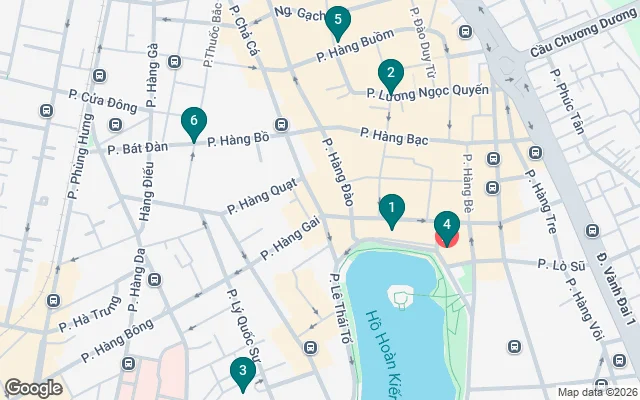The height and width of the screenshot is (400, 640).
Task: Tap marker 3 near Lý Quốc Sư
Action: point(241,371)
